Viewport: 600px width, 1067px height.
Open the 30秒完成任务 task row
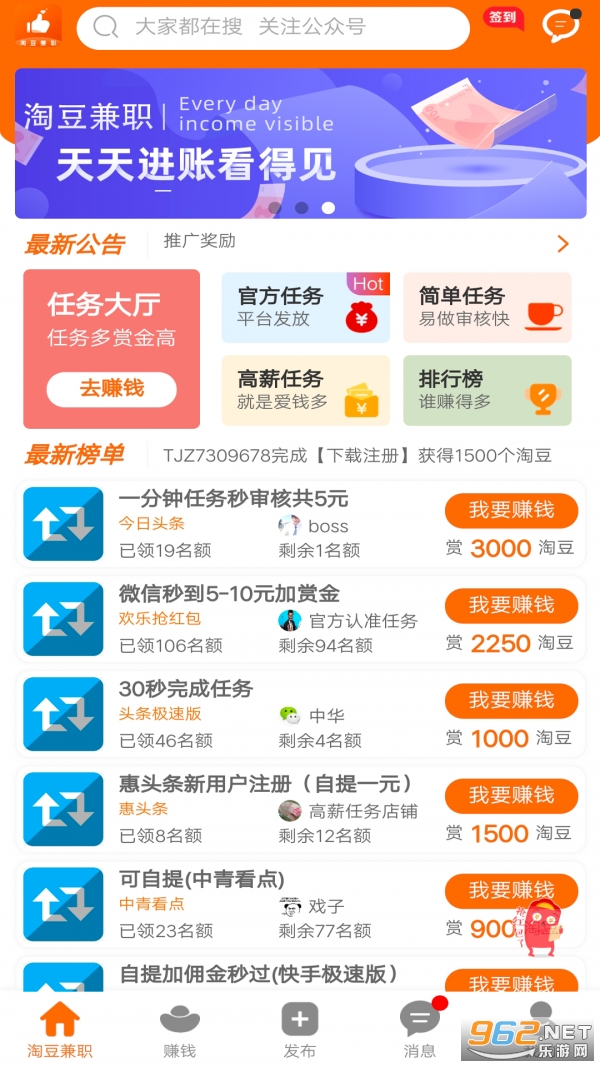(x=301, y=715)
